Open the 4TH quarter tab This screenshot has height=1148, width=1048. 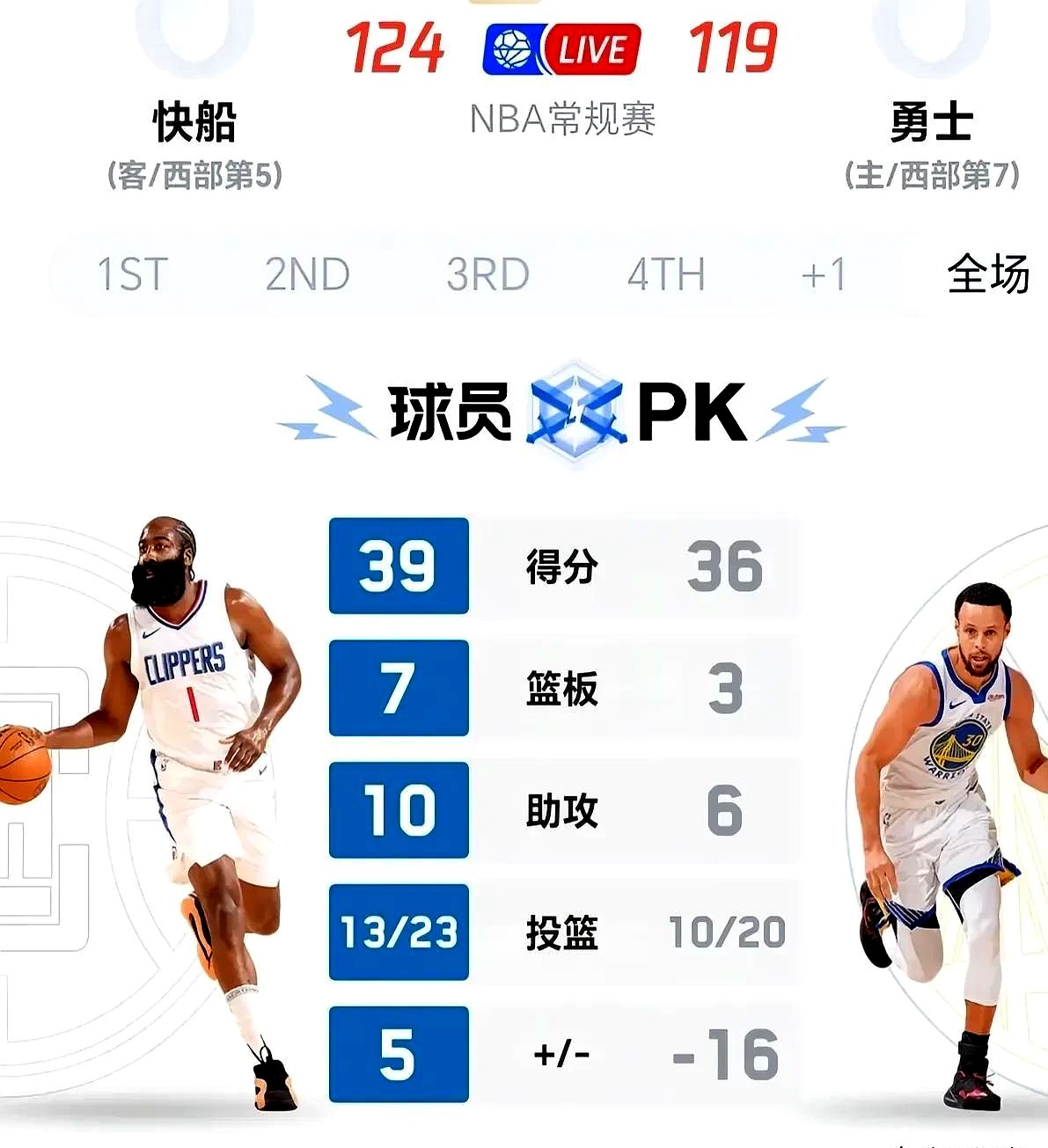666,274
